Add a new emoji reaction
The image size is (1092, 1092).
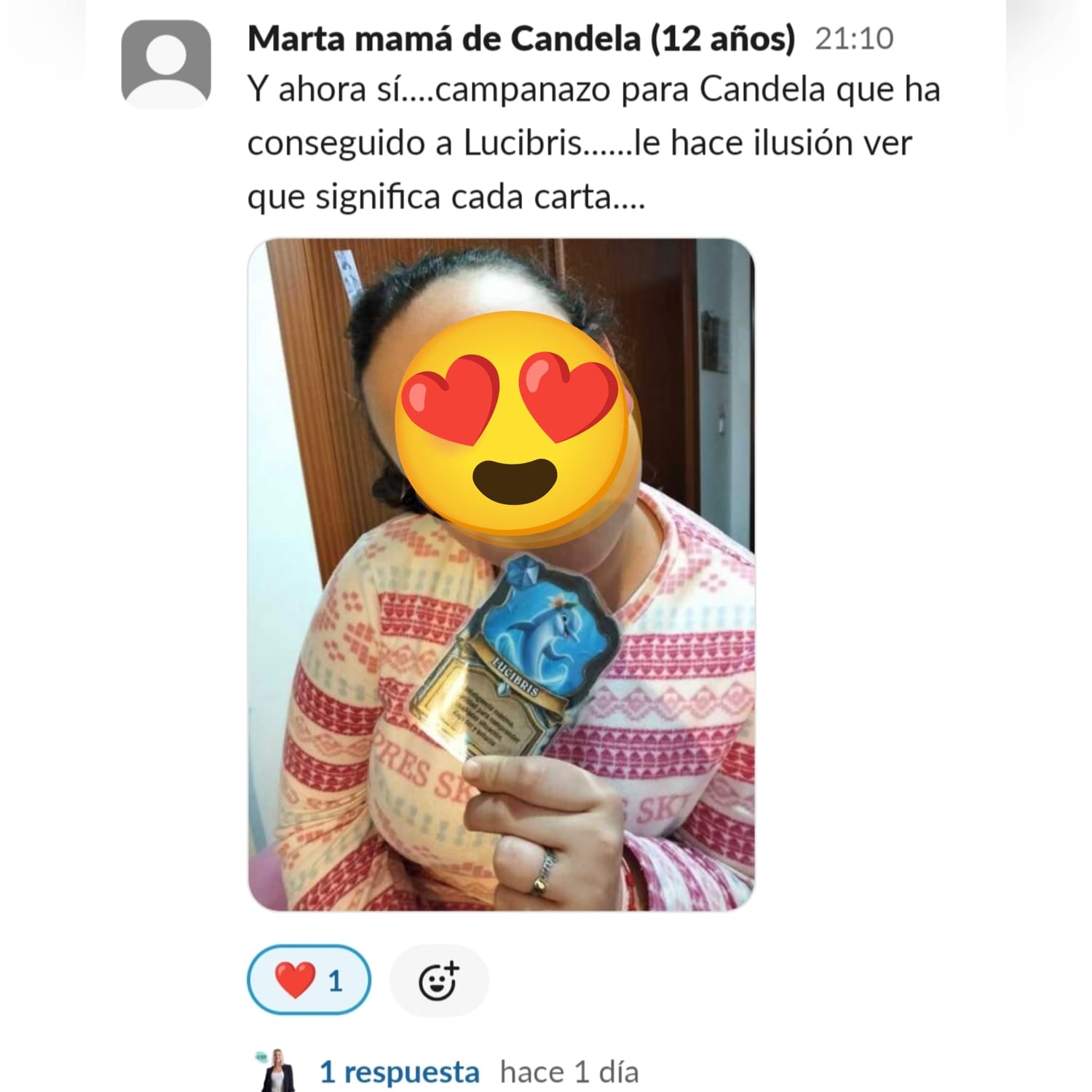tap(439, 980)
